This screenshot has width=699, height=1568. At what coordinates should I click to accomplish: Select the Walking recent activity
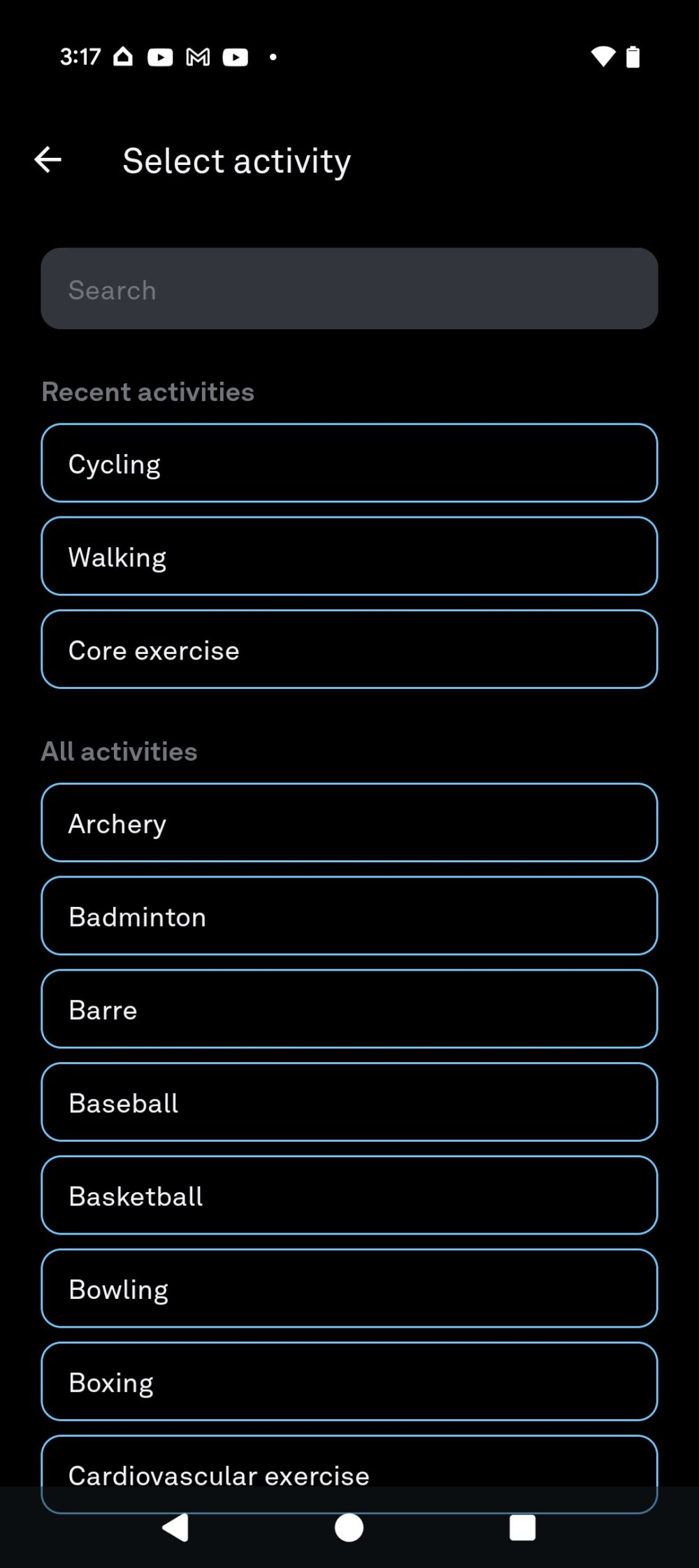point(349,556)
